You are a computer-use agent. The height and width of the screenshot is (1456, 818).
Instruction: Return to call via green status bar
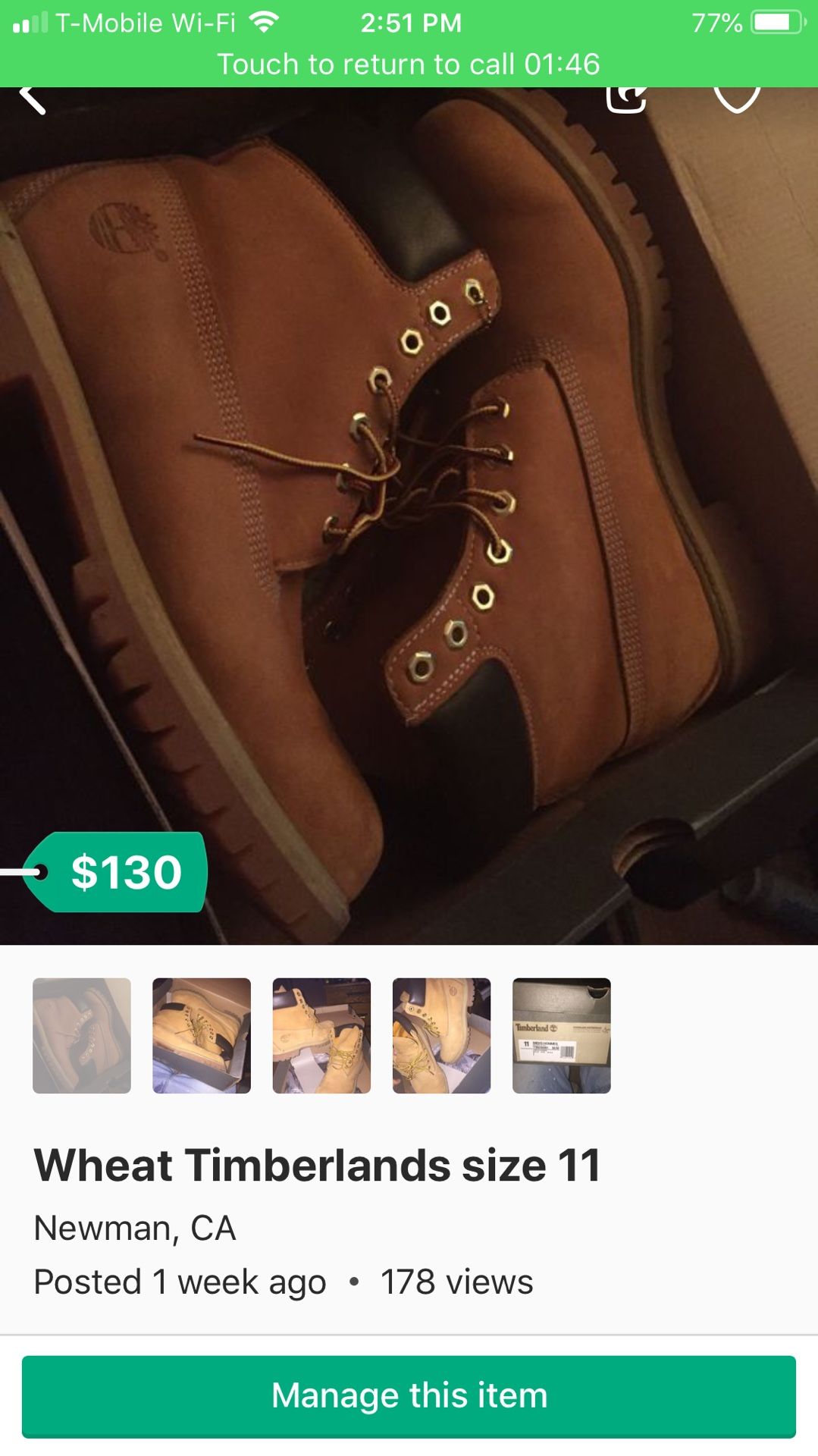[x=409, y=64]
